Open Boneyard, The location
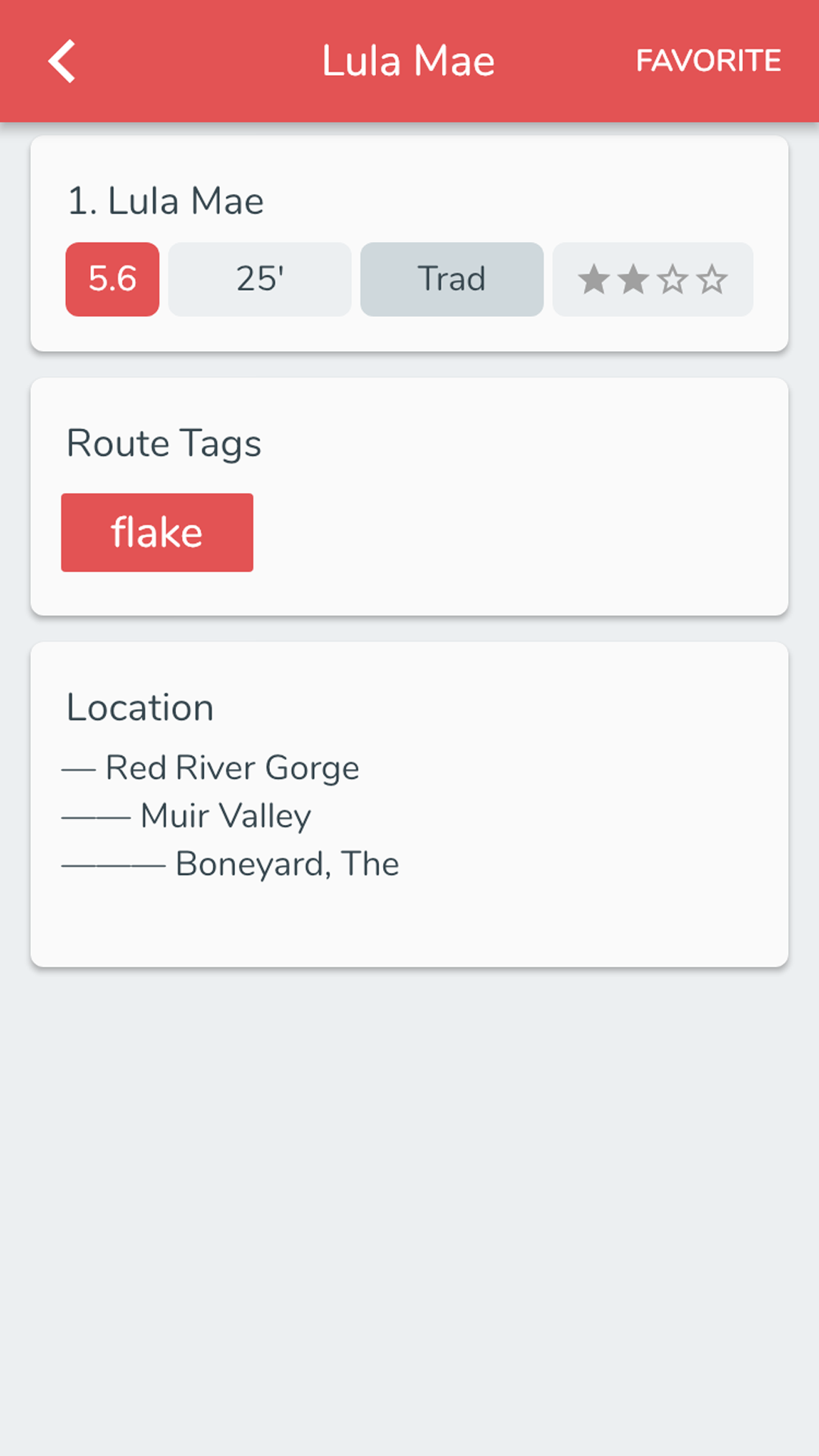819x1456 pixels. 287,864
